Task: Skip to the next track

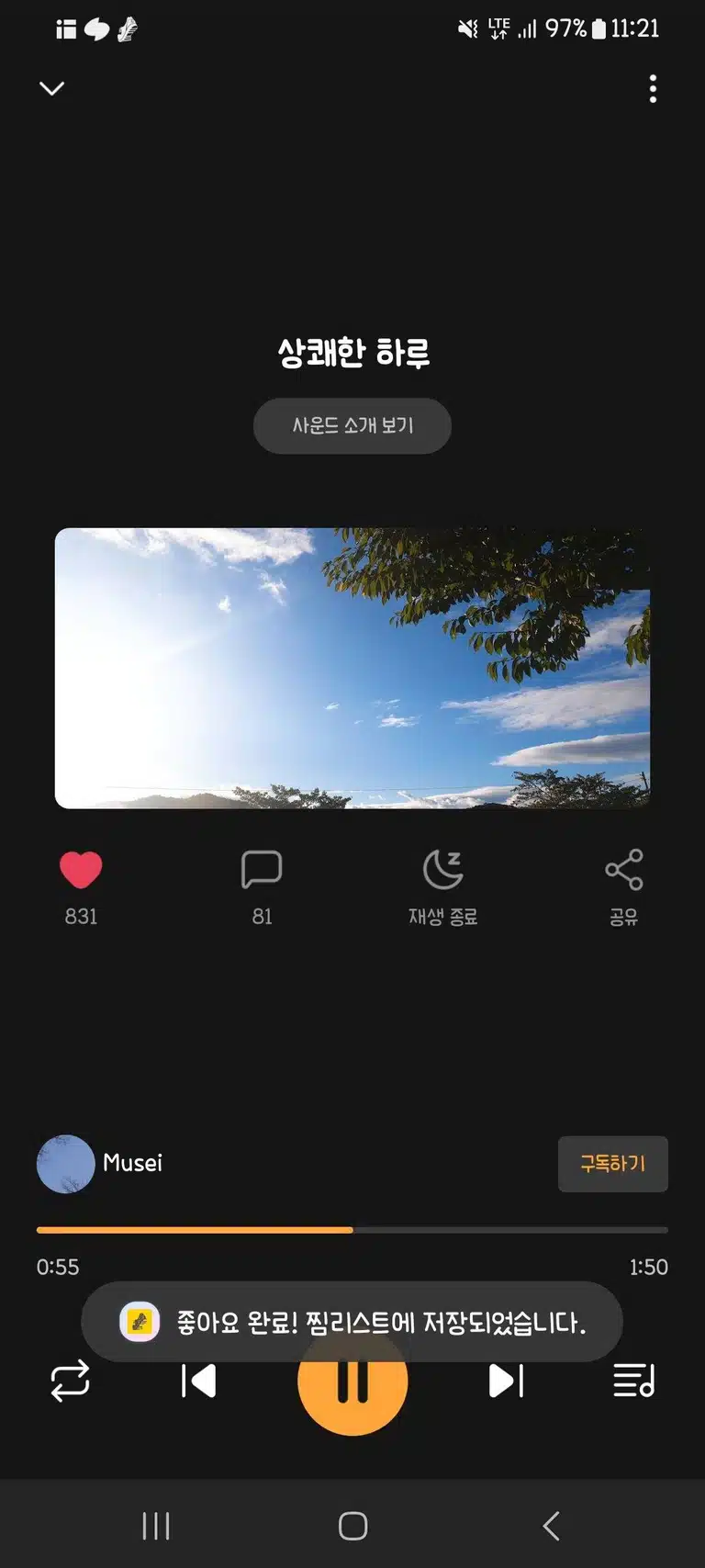Action: click(506, 1380)
